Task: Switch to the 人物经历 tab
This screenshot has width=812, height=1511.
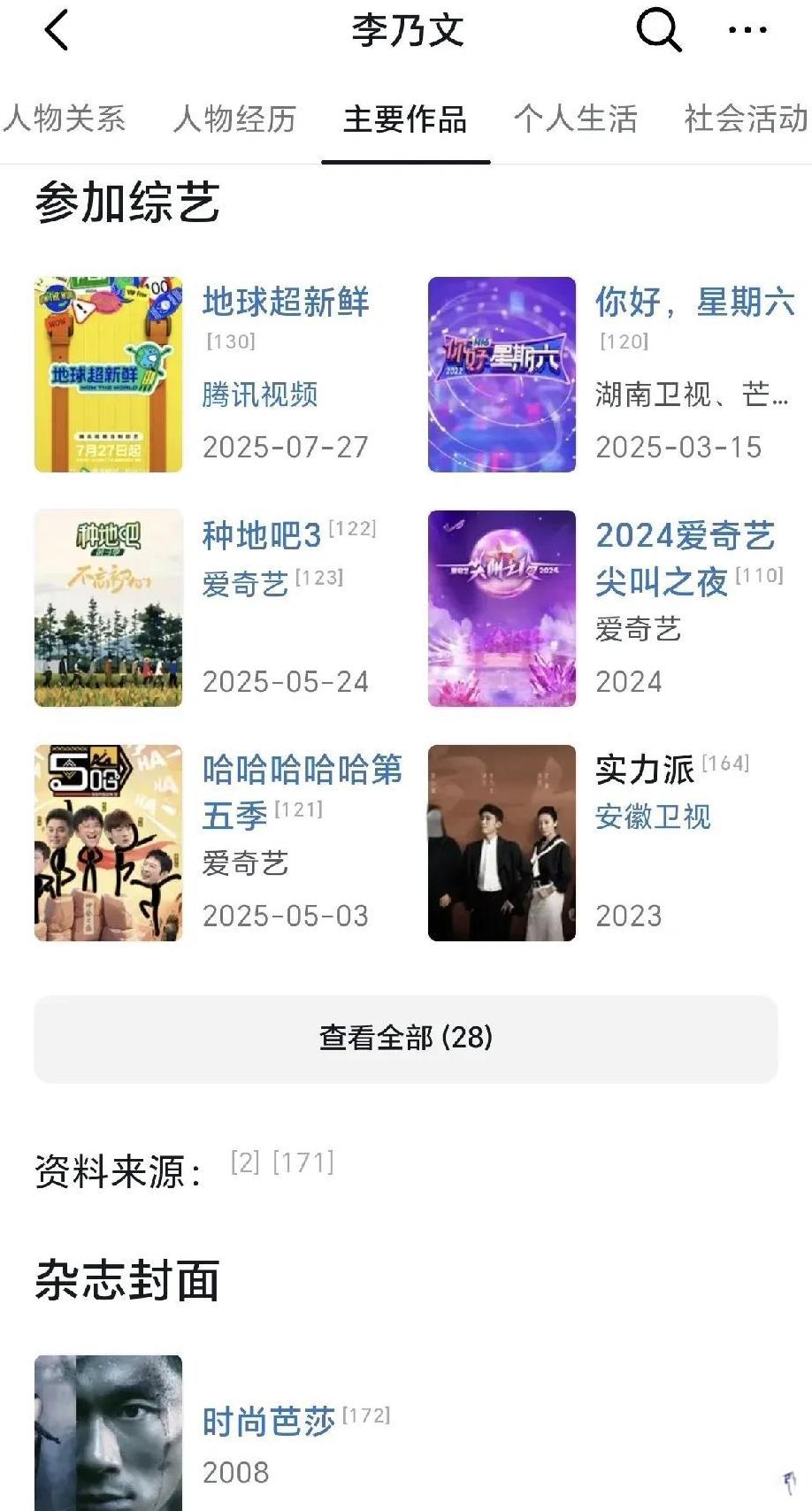Action: pos(234,119)
